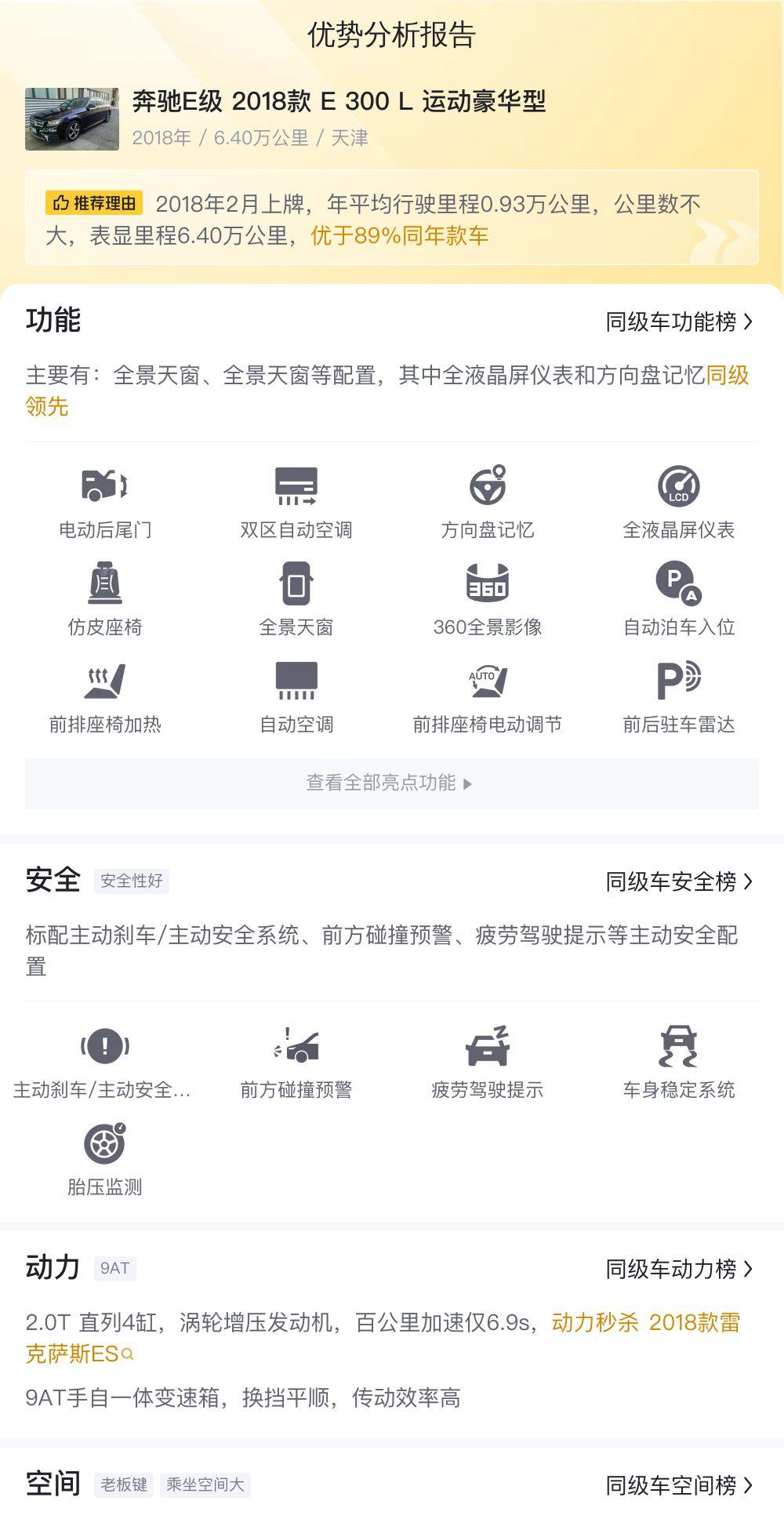784x1519 pixels.
Task: Open the 同级车动力榜 ranking link
Action: tap(679, 1269)
